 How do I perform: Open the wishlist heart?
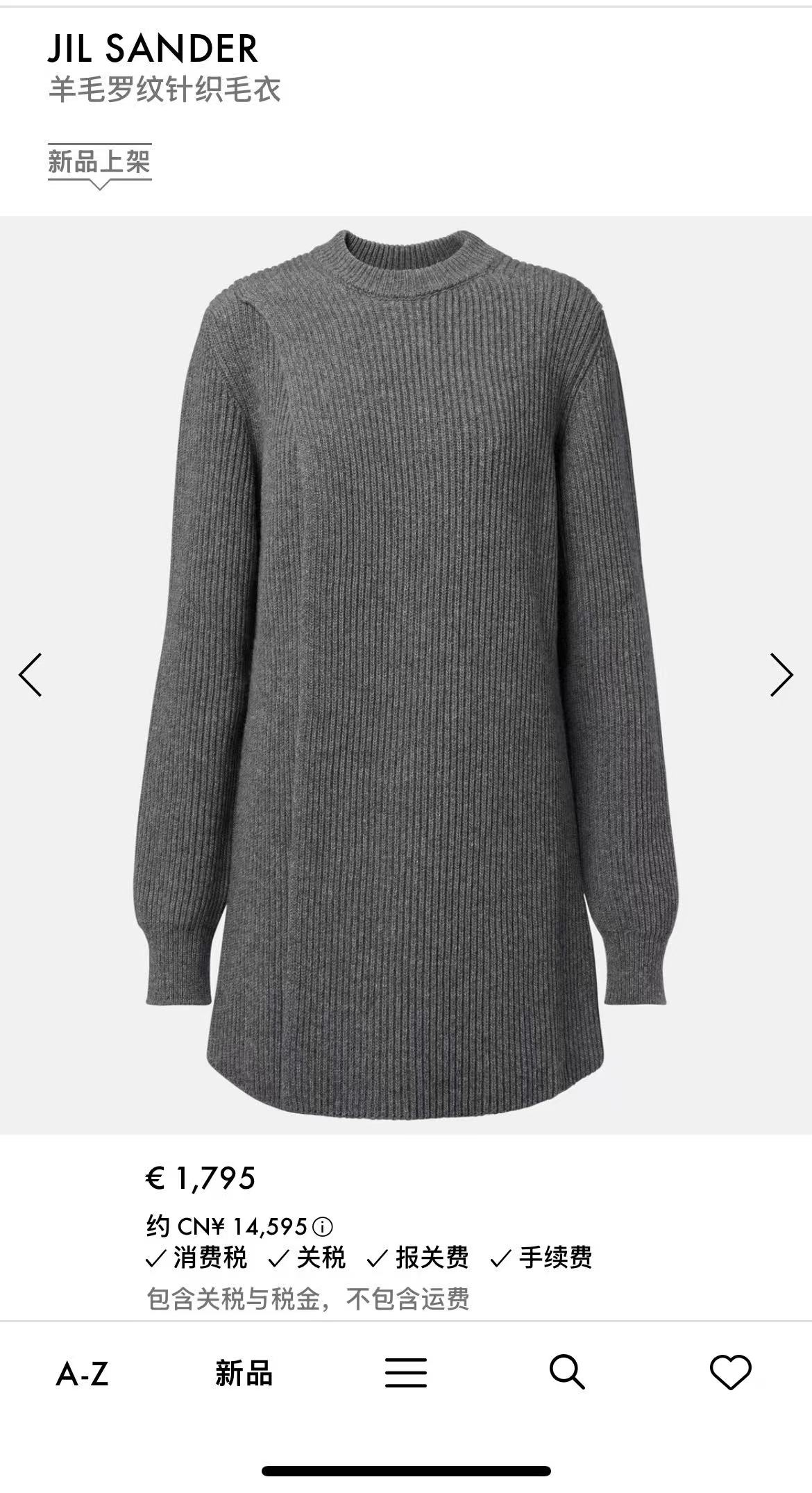pyautogui.click(x=730, y=1373)
